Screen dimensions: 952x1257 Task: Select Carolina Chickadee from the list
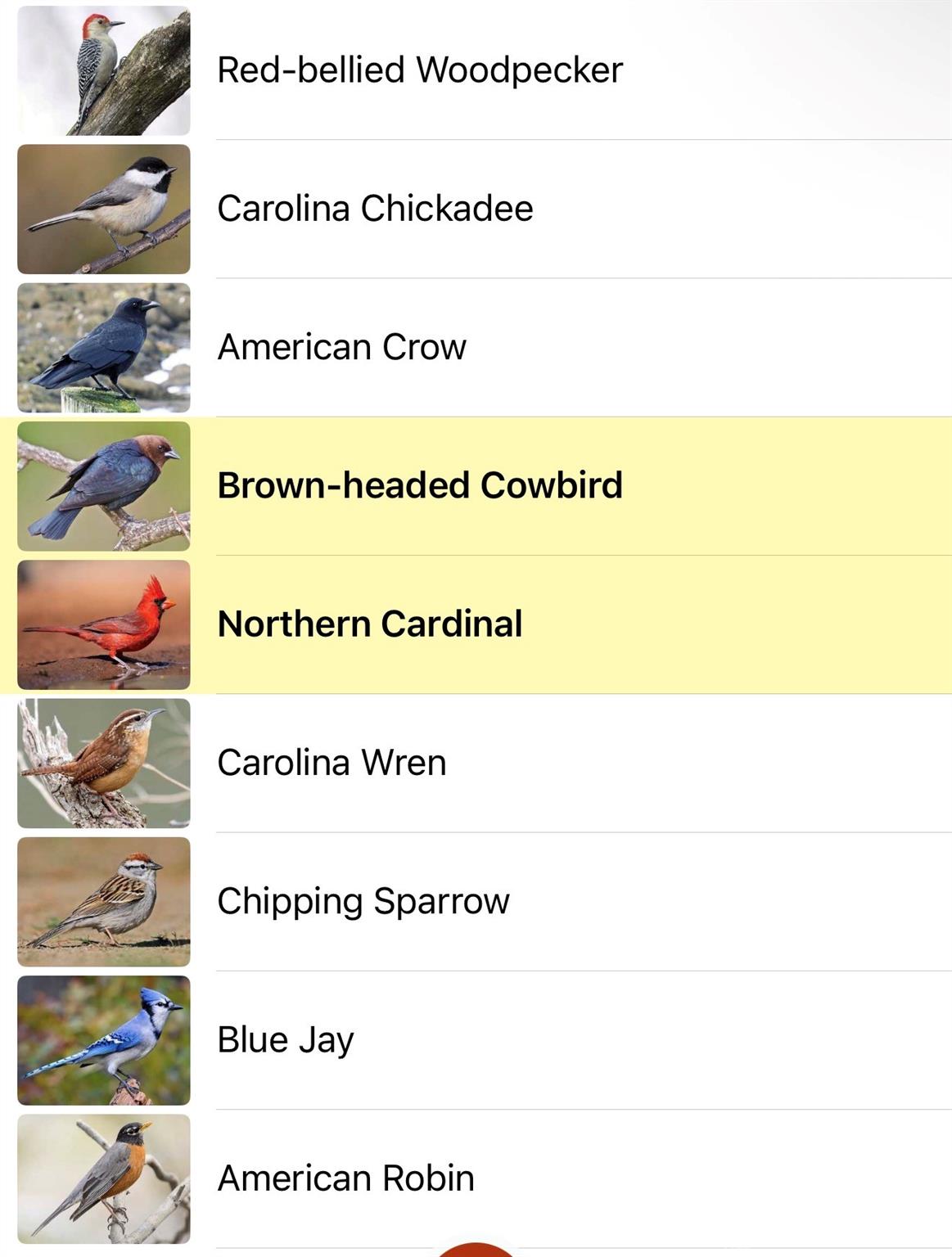[375, 209]
